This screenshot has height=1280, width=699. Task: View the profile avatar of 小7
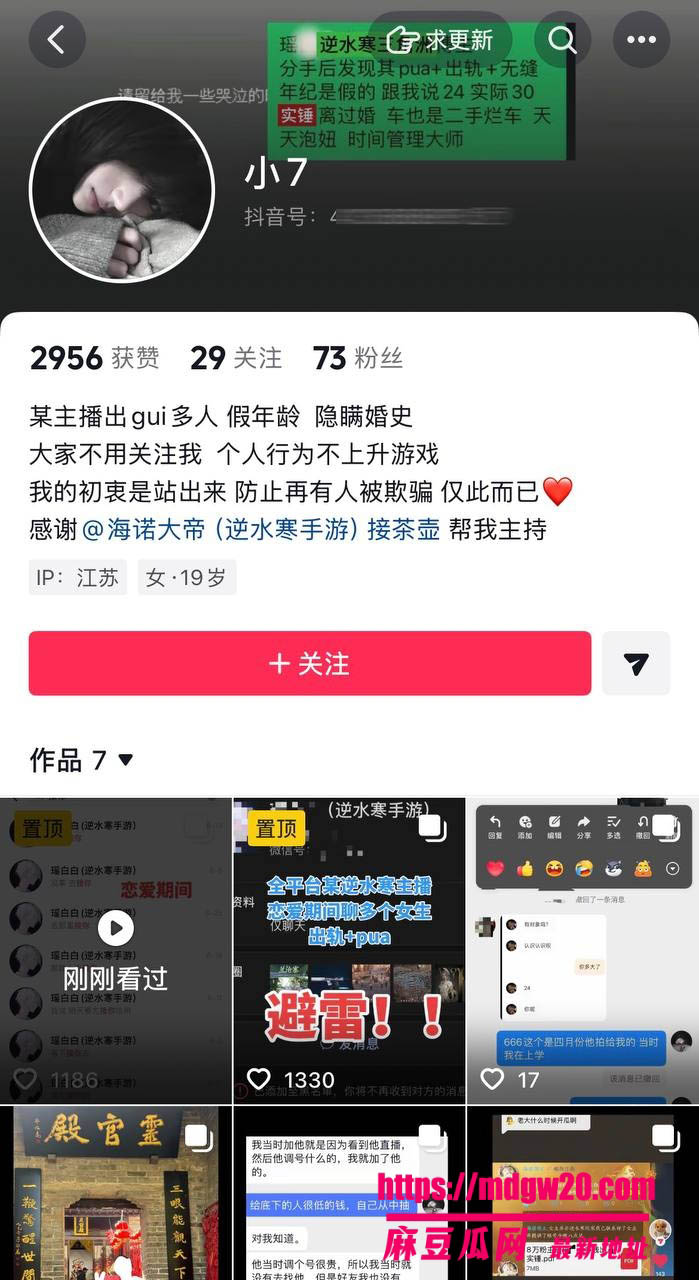click(x=122, y=190)
